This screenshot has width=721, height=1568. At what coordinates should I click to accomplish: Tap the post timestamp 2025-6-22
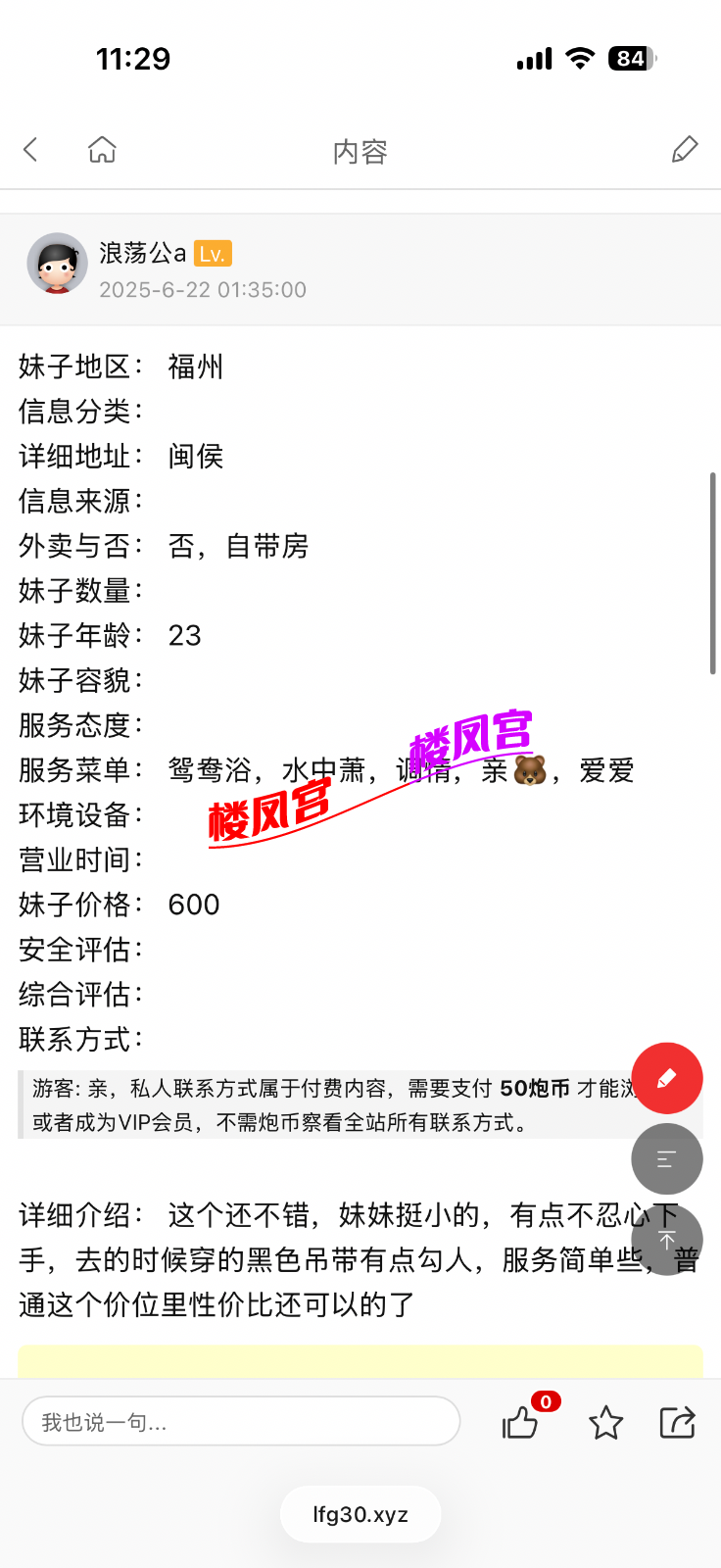coord(203,289)
